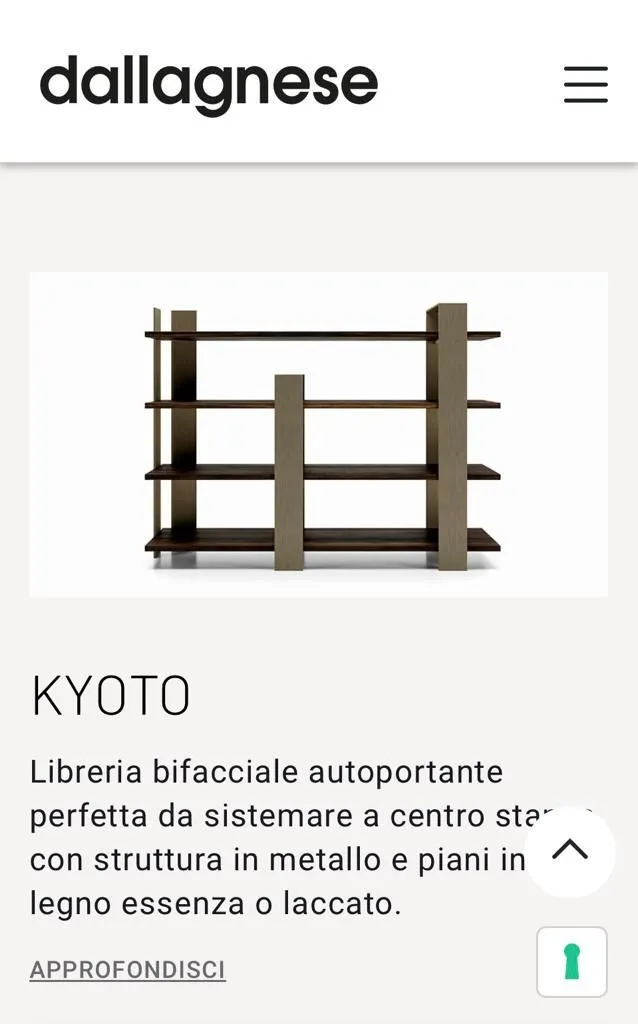Open the hamburger menu

point(586,84)
